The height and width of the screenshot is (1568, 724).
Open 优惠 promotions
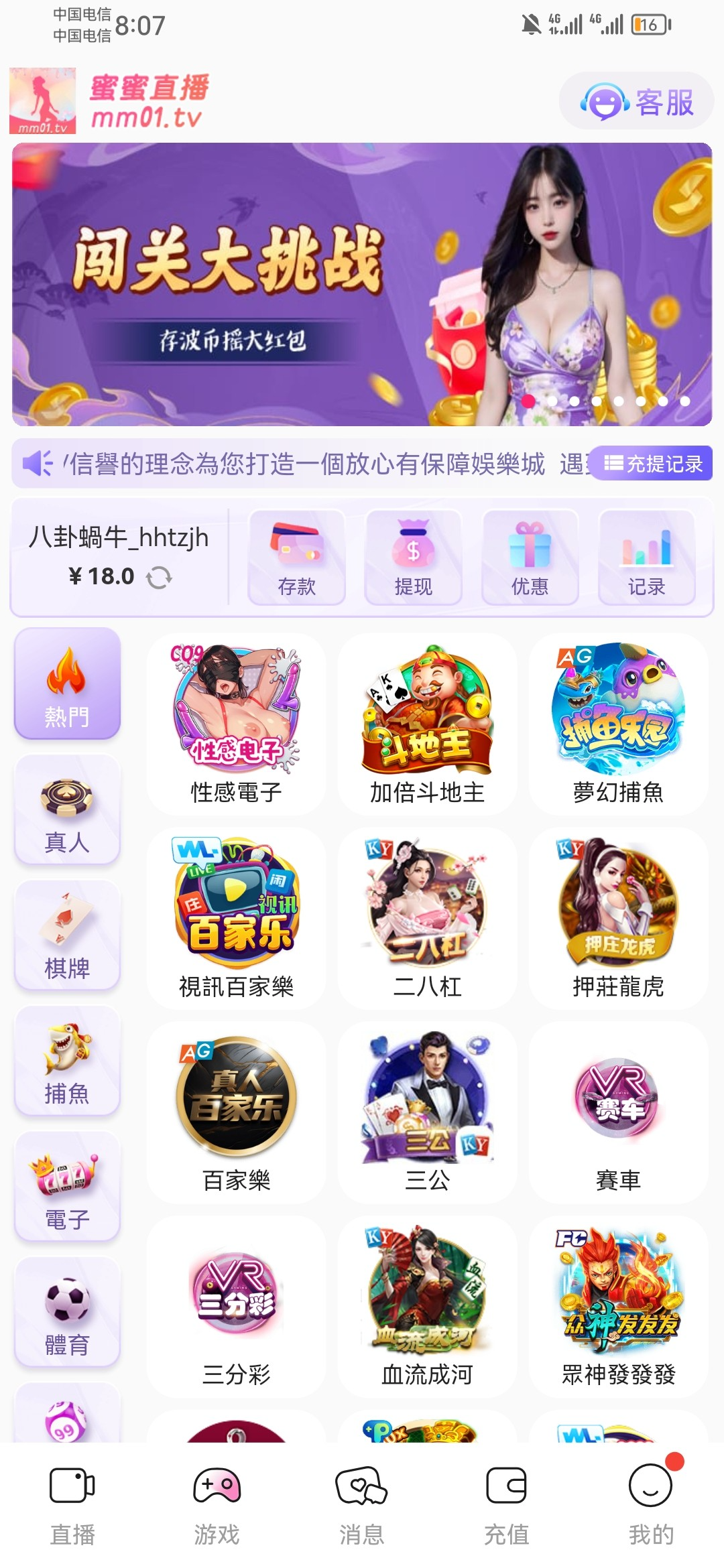530,558
